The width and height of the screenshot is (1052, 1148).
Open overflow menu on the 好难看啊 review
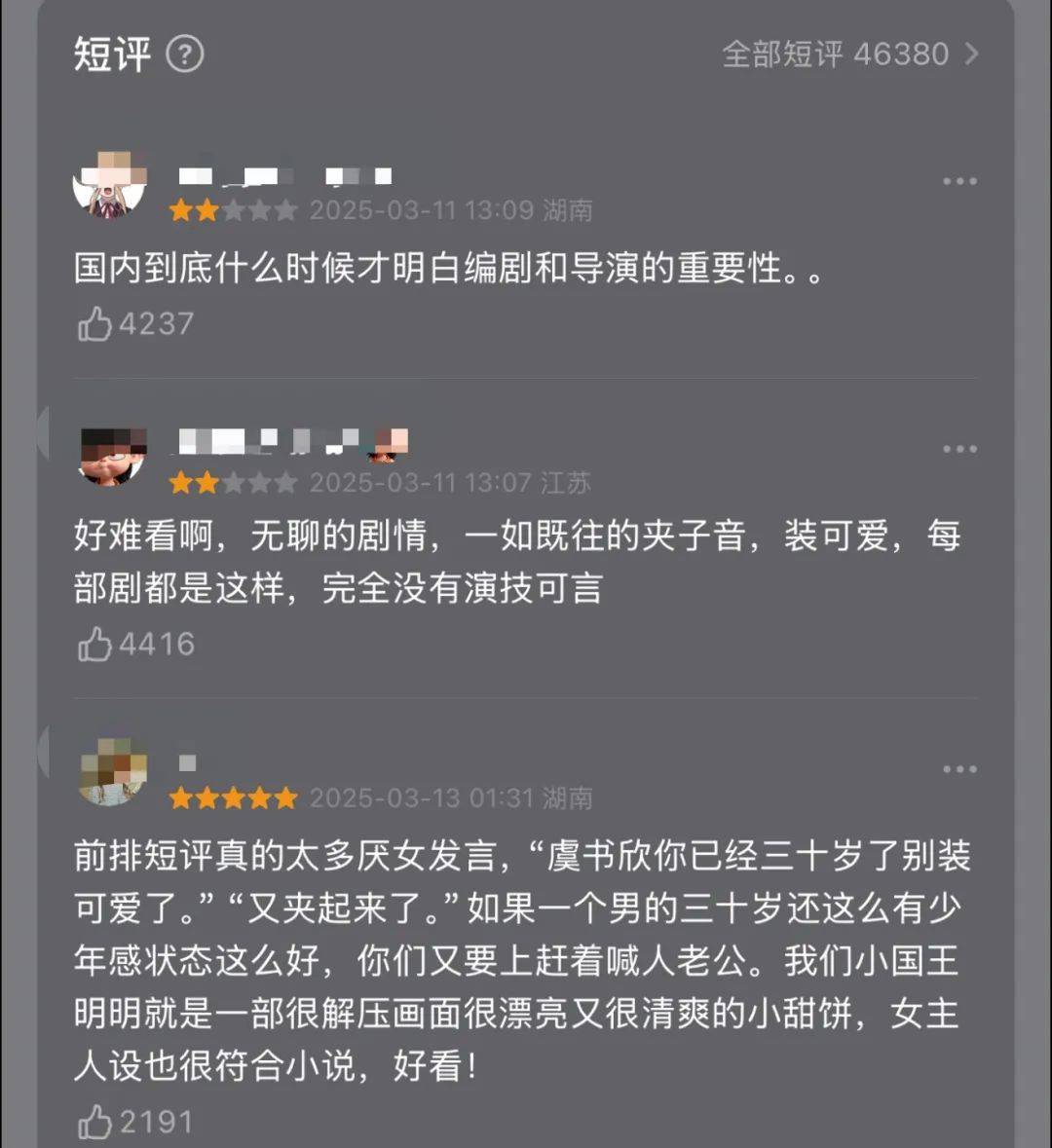958,449
